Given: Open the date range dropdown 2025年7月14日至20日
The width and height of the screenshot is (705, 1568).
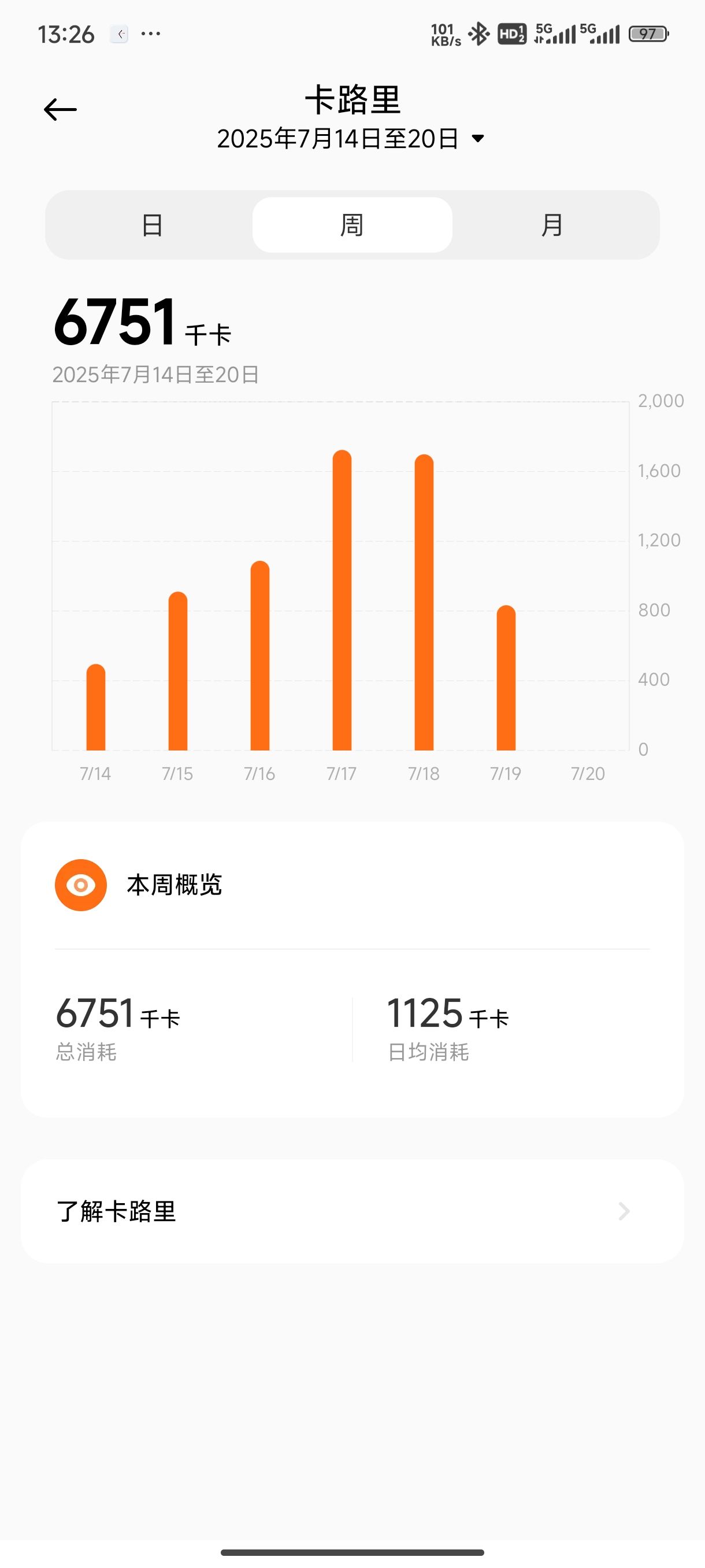Looking at the screenshot, I should [351, 139].
